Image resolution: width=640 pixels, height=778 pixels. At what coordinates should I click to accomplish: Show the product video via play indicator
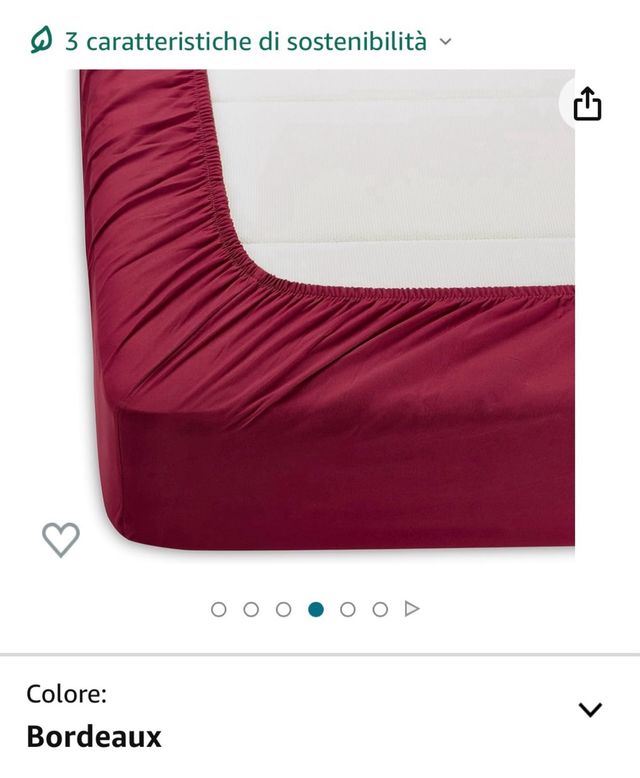click(x=412, y=609)
